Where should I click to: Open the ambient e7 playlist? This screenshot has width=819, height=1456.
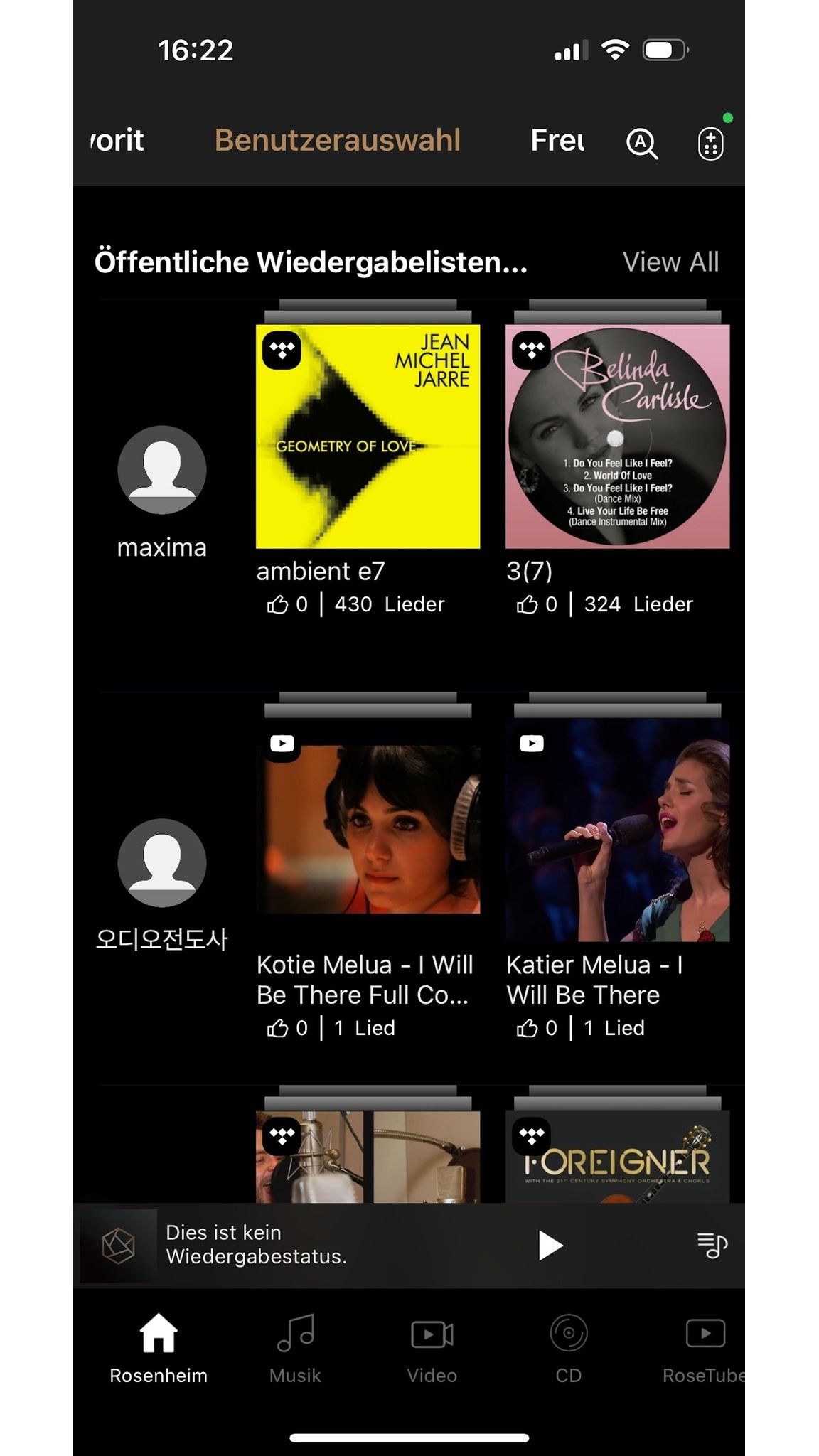(368, 437)
